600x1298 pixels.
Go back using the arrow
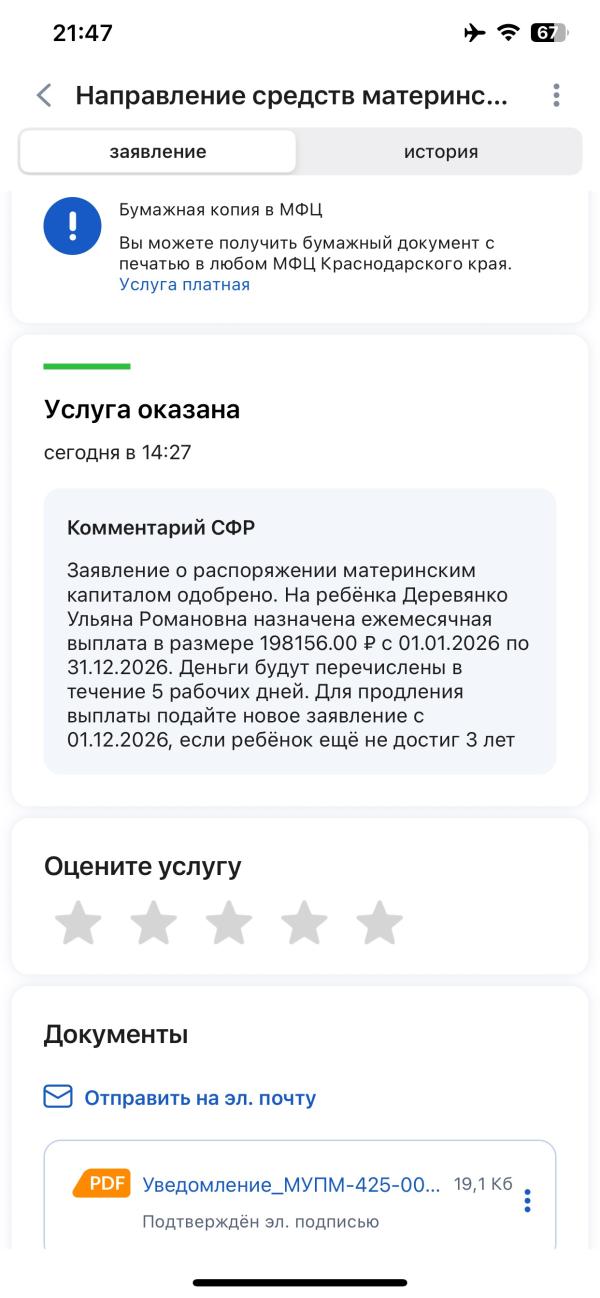pyautogui.click(x=43, y=96)
